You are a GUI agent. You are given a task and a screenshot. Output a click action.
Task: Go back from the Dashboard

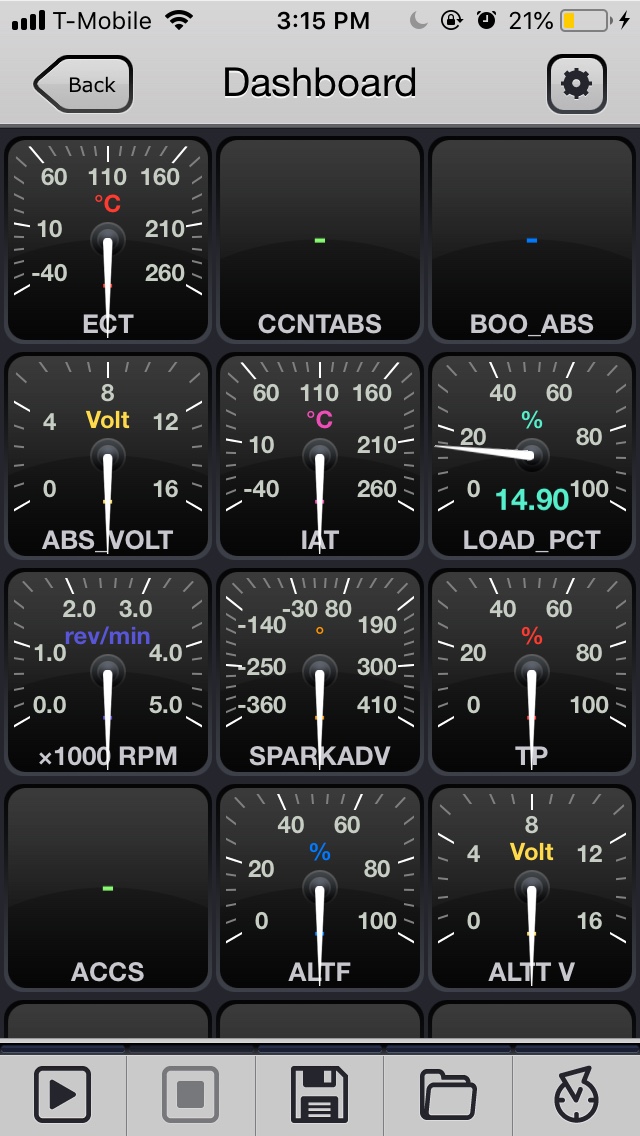[83, 84]
